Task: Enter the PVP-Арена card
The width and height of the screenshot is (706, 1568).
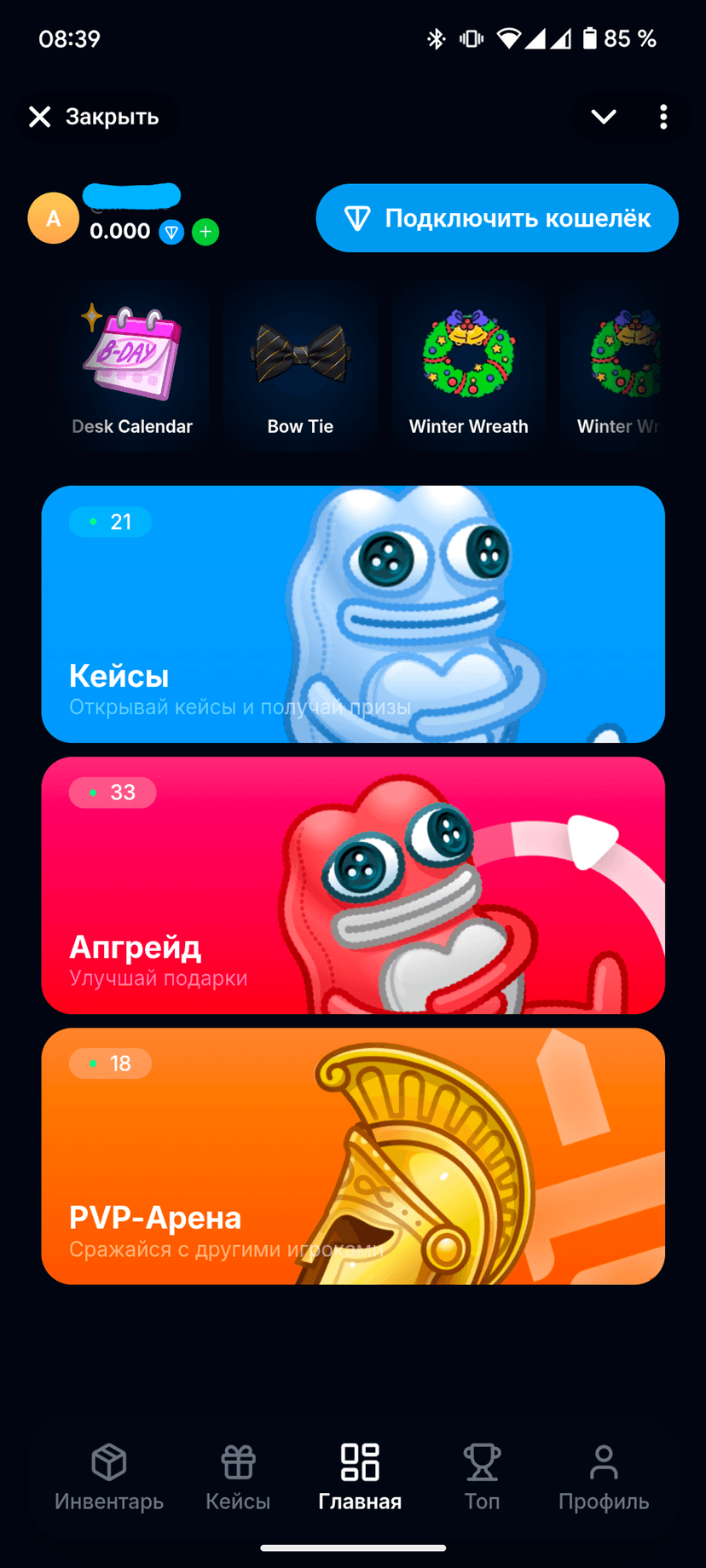Action: (353, 1156)
